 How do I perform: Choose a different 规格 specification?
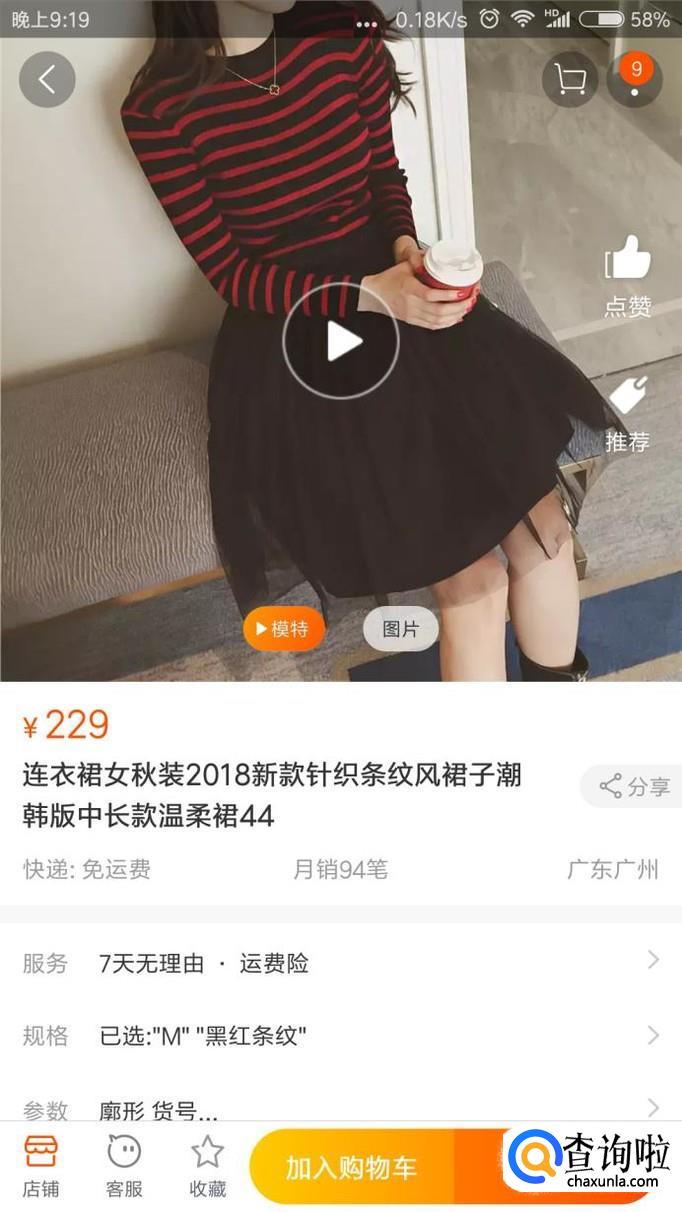coord(340,1035)
